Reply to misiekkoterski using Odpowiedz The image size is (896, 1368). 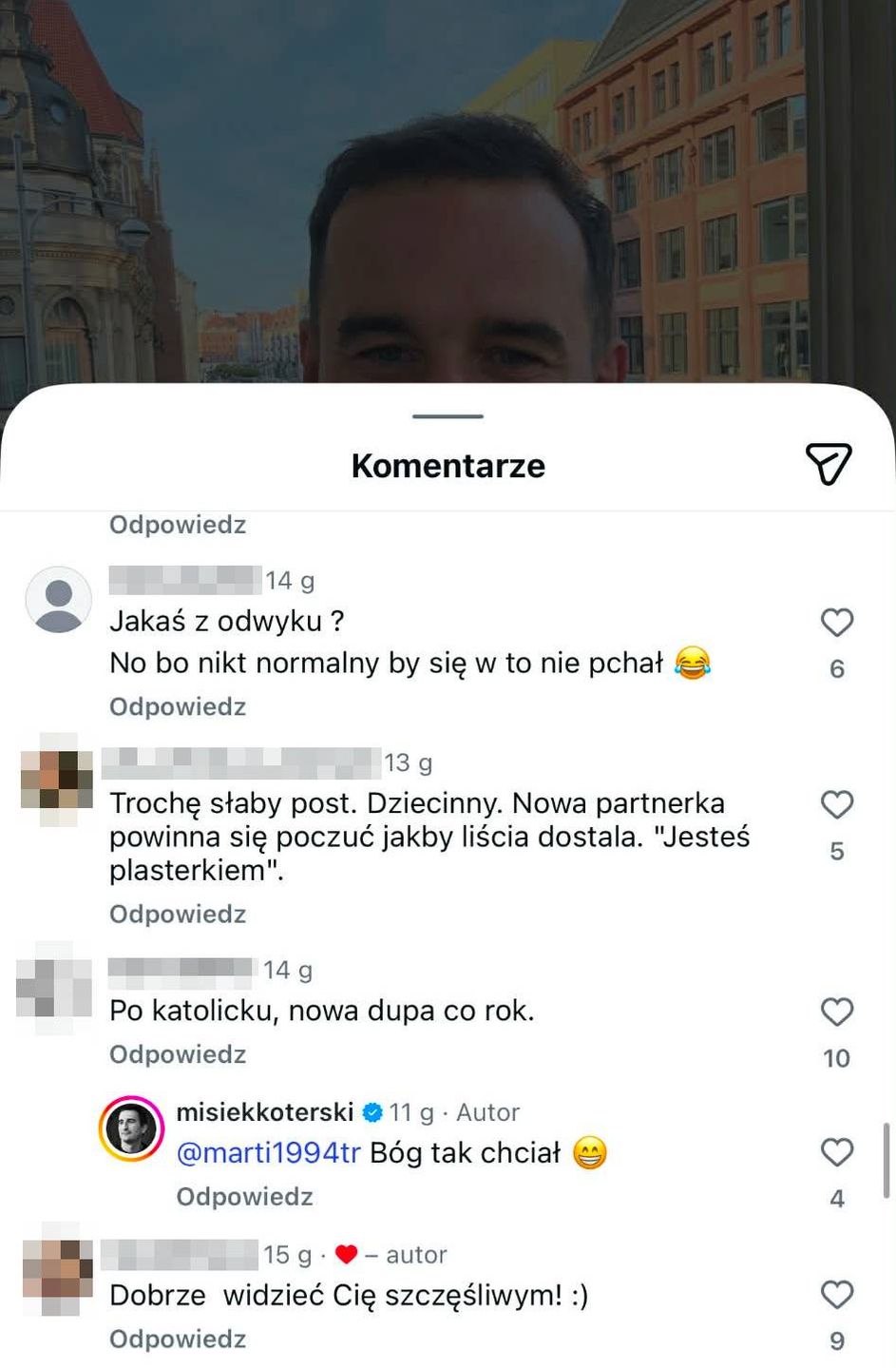coord(243,1196)
